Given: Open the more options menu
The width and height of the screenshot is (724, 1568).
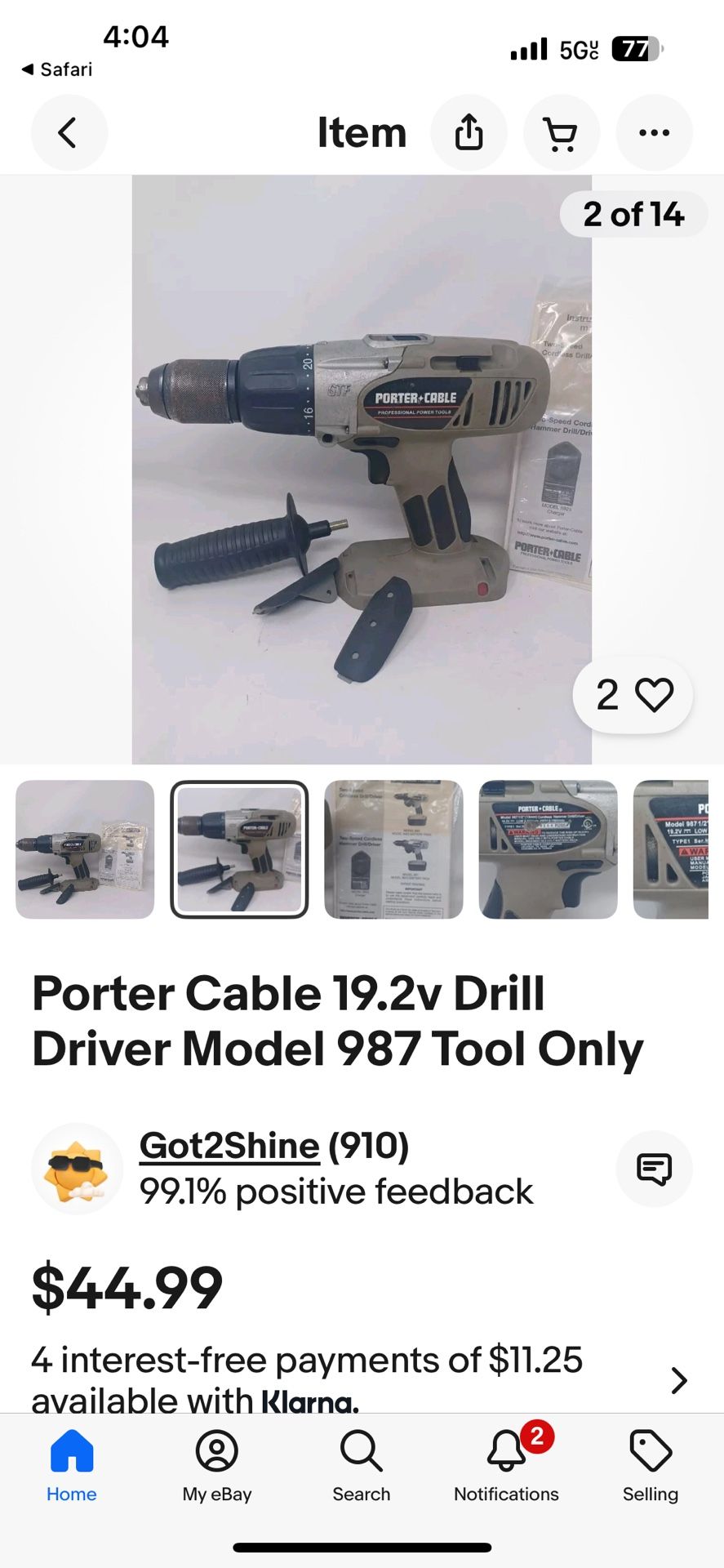Looking at the screenshot, I should point(654,132).
